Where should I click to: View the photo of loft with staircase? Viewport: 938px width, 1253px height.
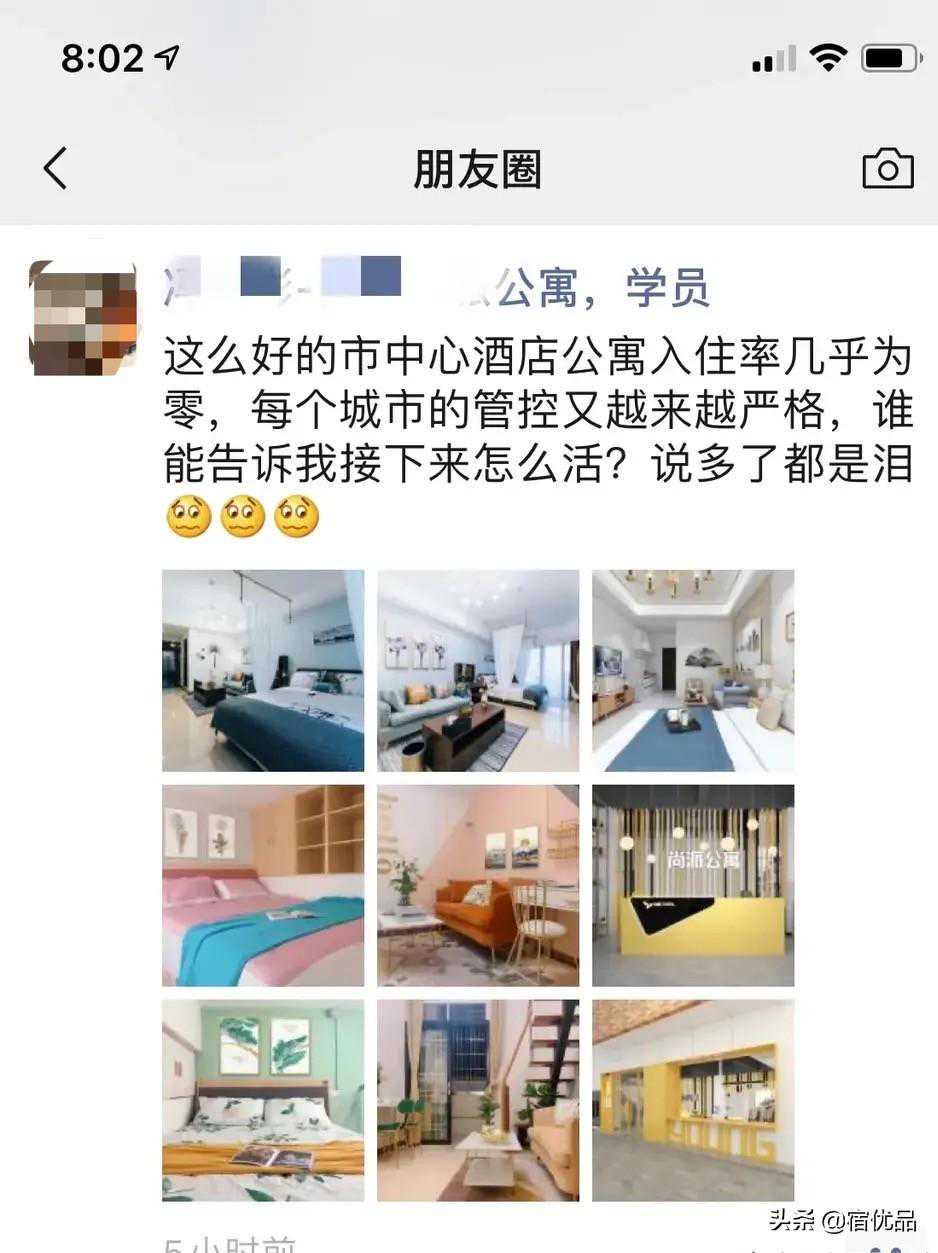[478, 1100]
